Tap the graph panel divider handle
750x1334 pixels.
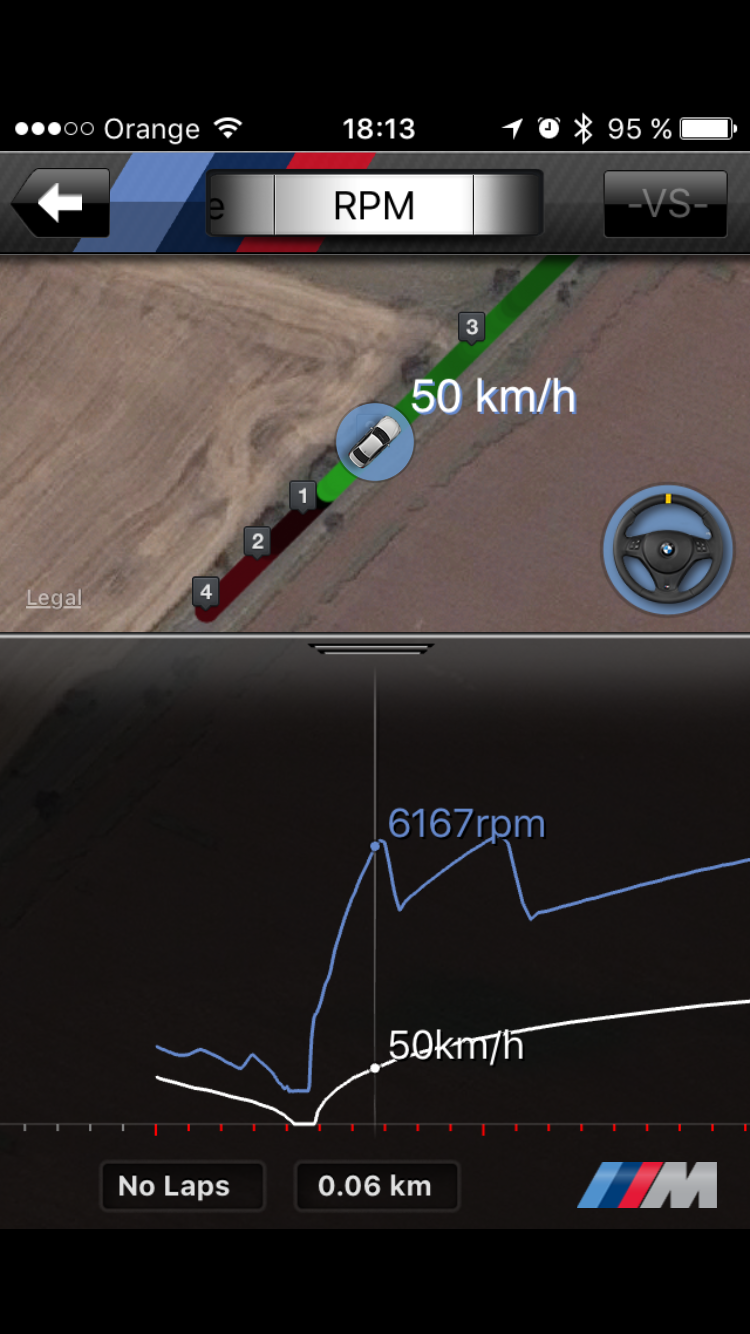pos(372,649)
